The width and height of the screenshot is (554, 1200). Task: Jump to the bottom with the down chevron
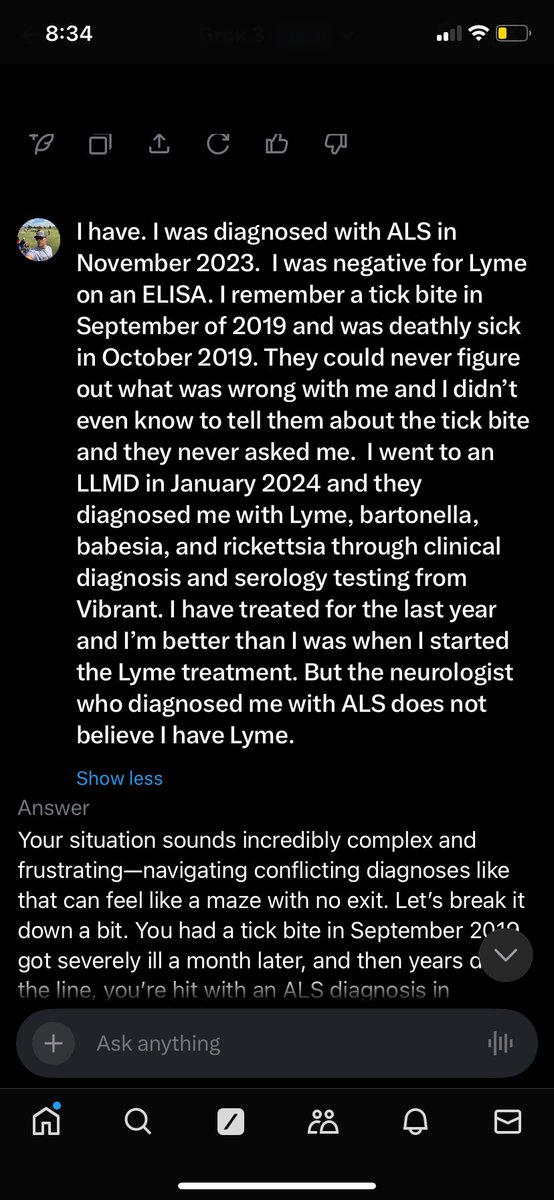507,954
